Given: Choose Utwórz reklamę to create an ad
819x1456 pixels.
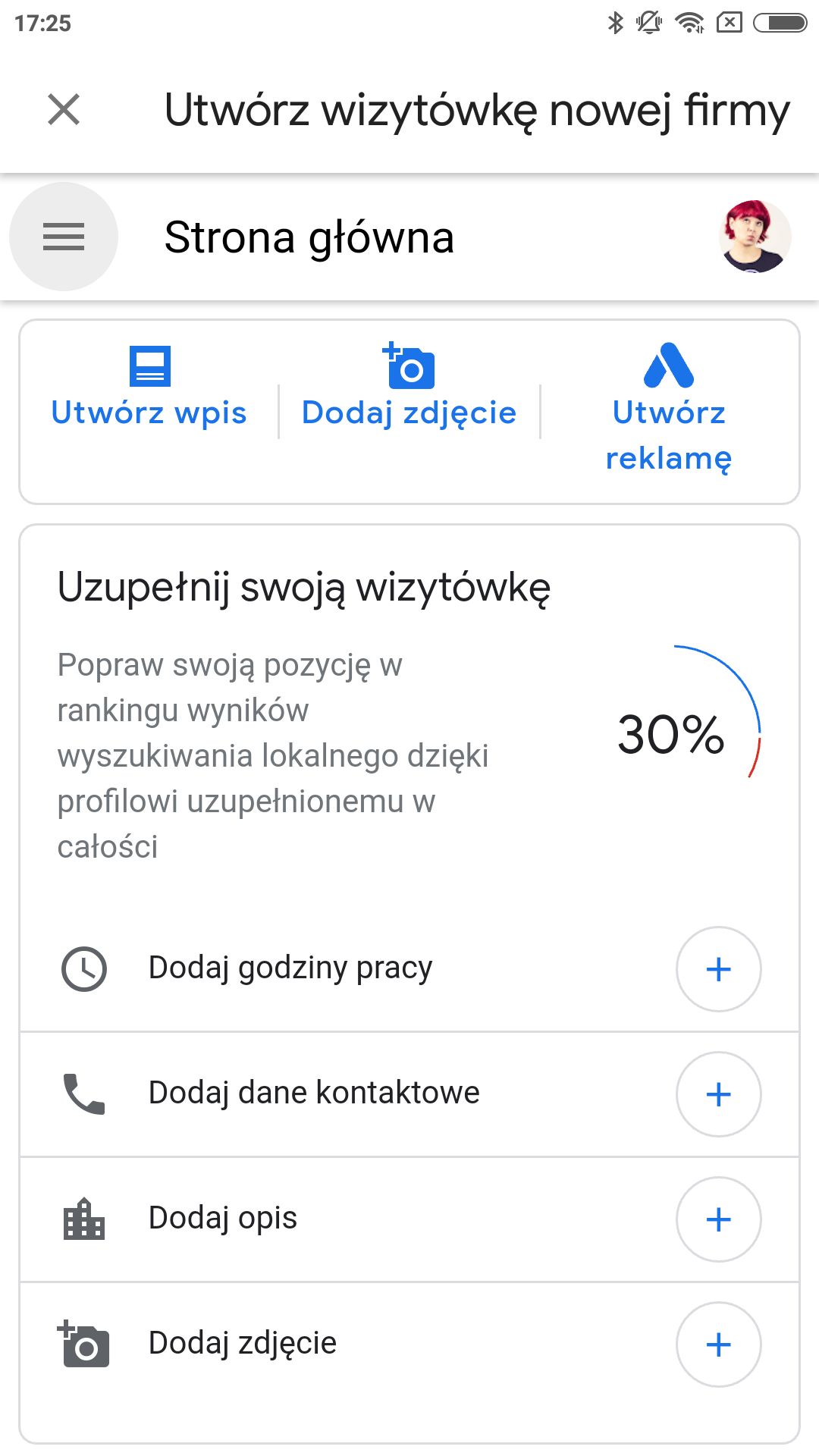Looking at the screenshot, I should click(x=669, y=409).
